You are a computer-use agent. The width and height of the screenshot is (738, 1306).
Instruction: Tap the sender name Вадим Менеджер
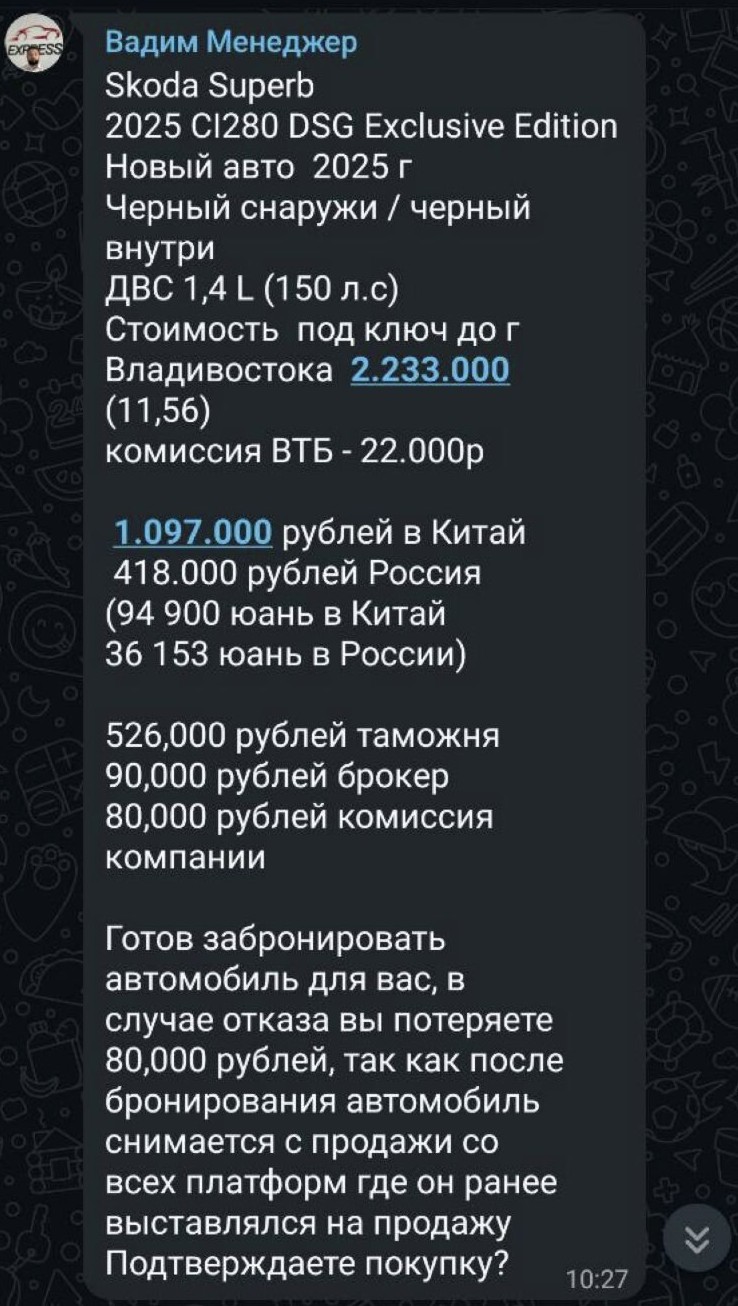point(230,42)
